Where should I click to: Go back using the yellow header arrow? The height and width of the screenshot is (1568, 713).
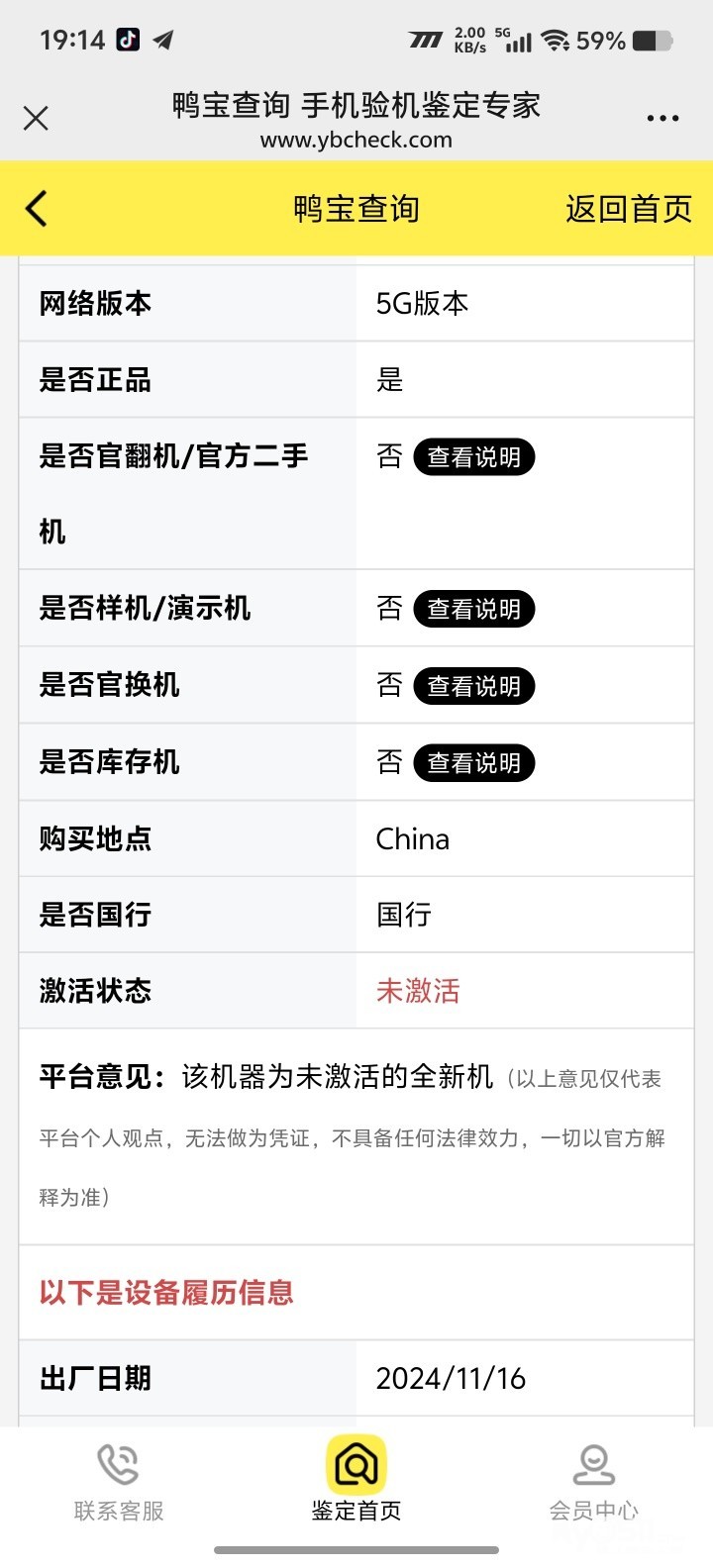pyautogui.click(x=37, y=209)
